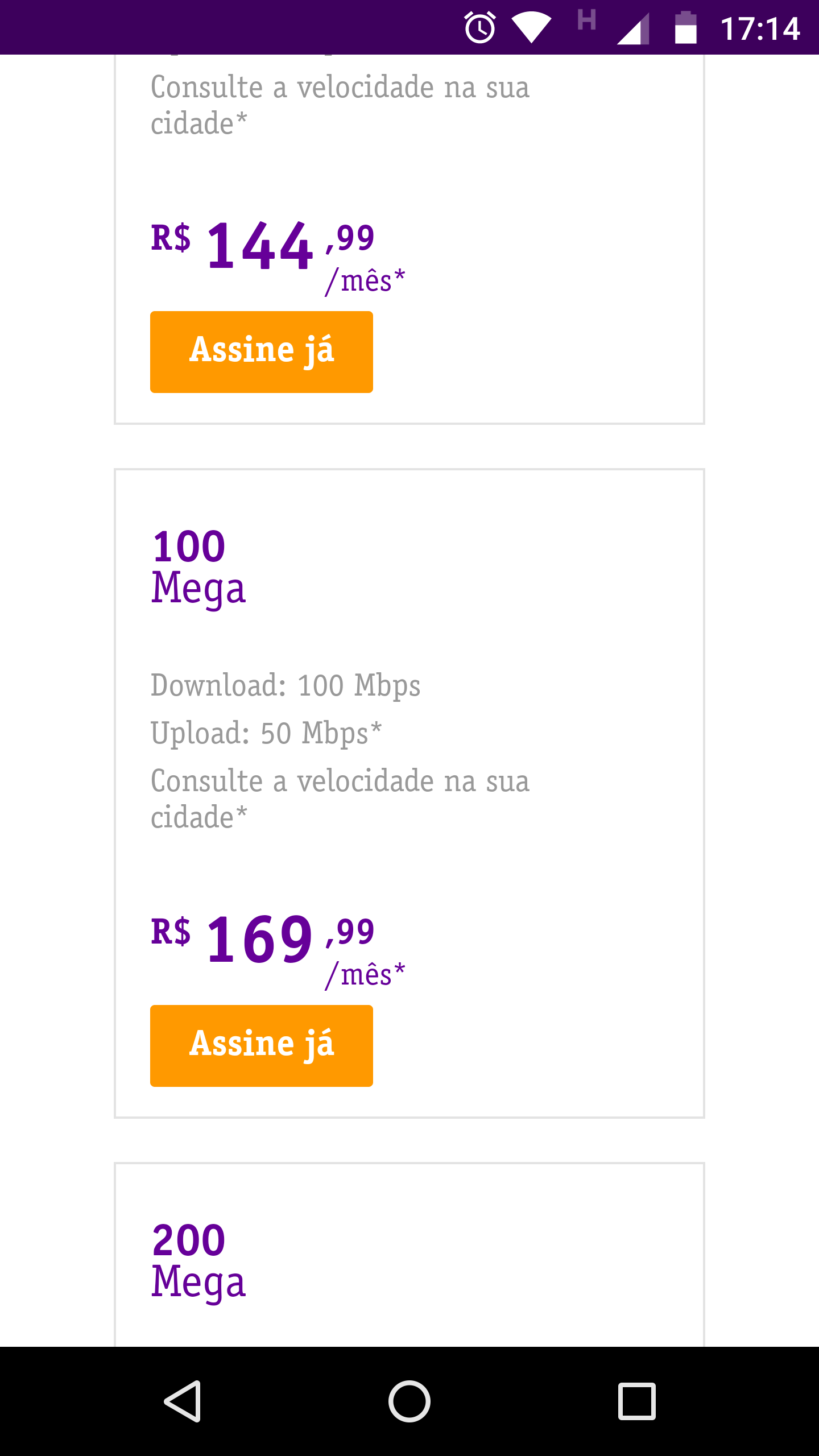Subscribe to the 100 Mega plan

pos(261,1045)
